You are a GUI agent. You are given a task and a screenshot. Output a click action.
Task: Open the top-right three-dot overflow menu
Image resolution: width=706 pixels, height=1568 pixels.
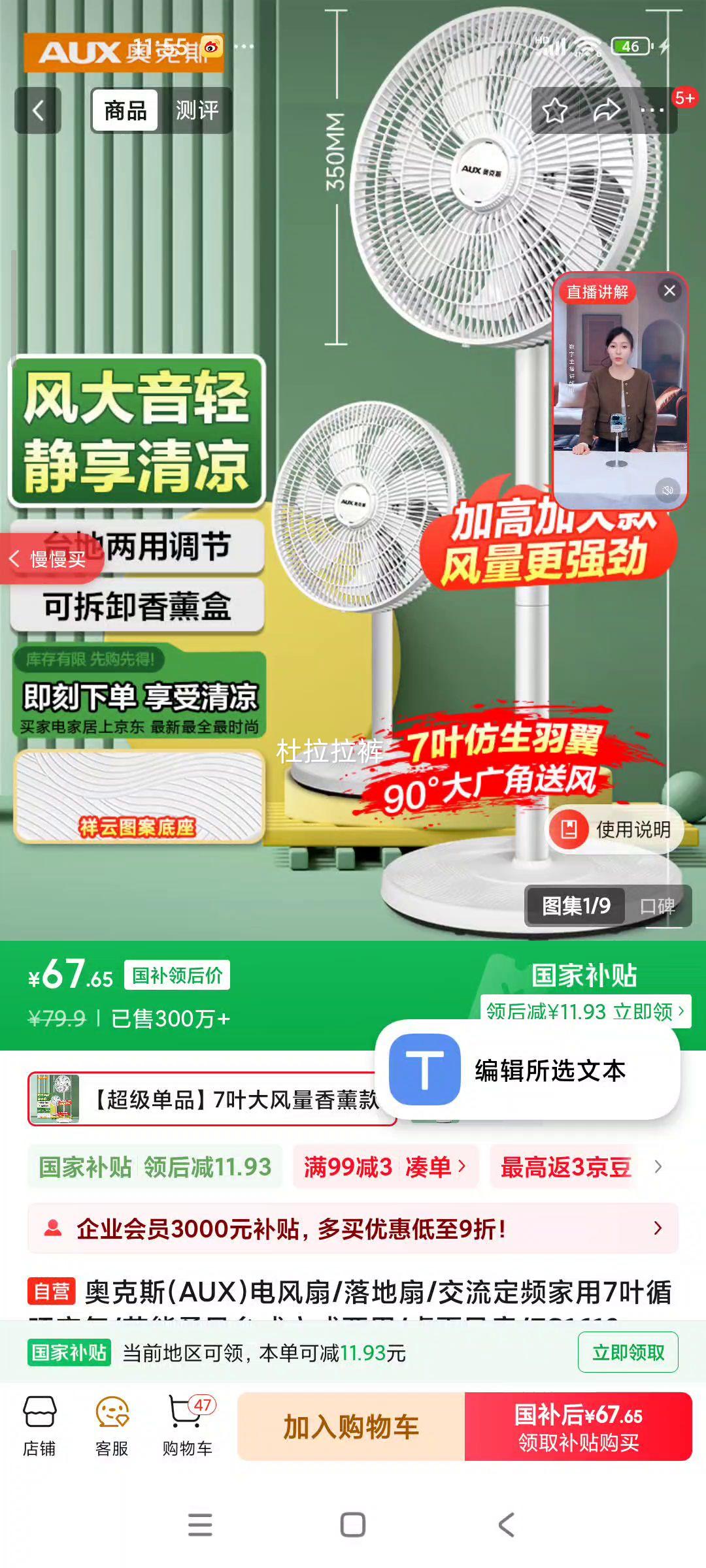coord(652,110)
